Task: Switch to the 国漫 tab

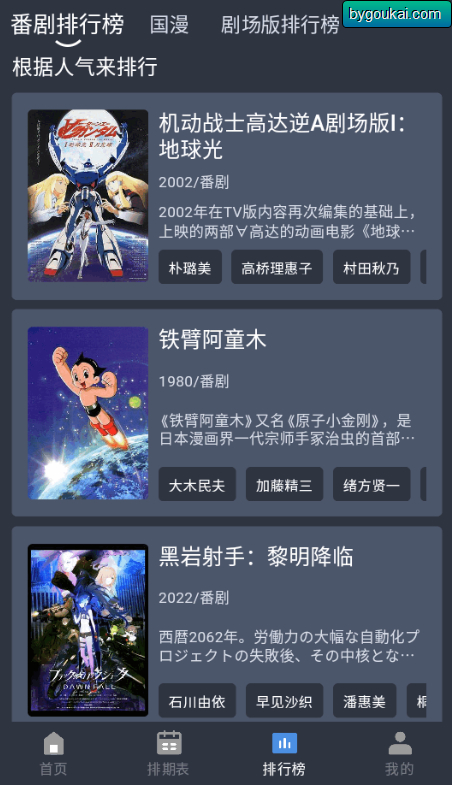Action: [x=169, y=25]
